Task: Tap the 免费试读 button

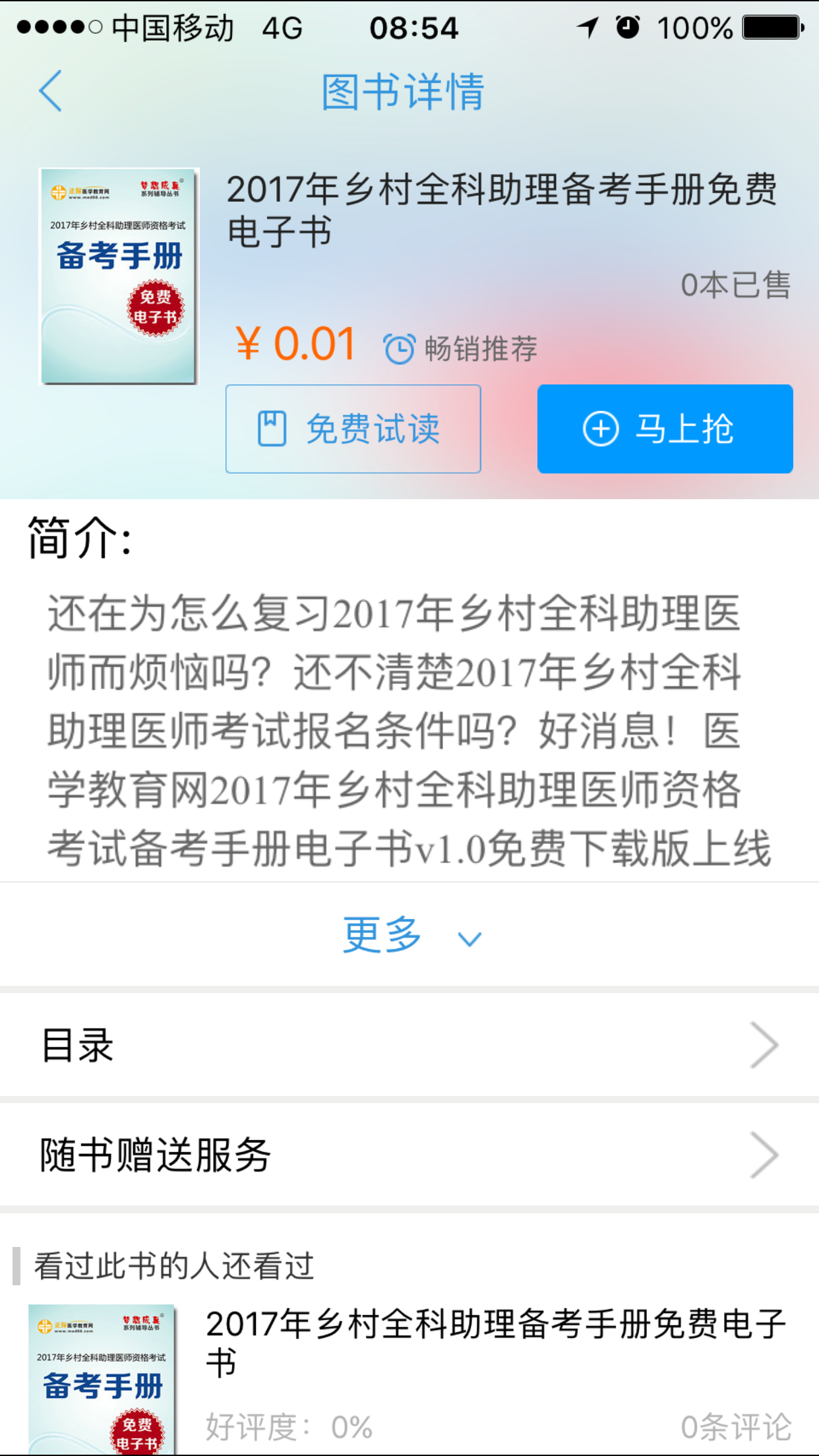Action: pos(353,427)
